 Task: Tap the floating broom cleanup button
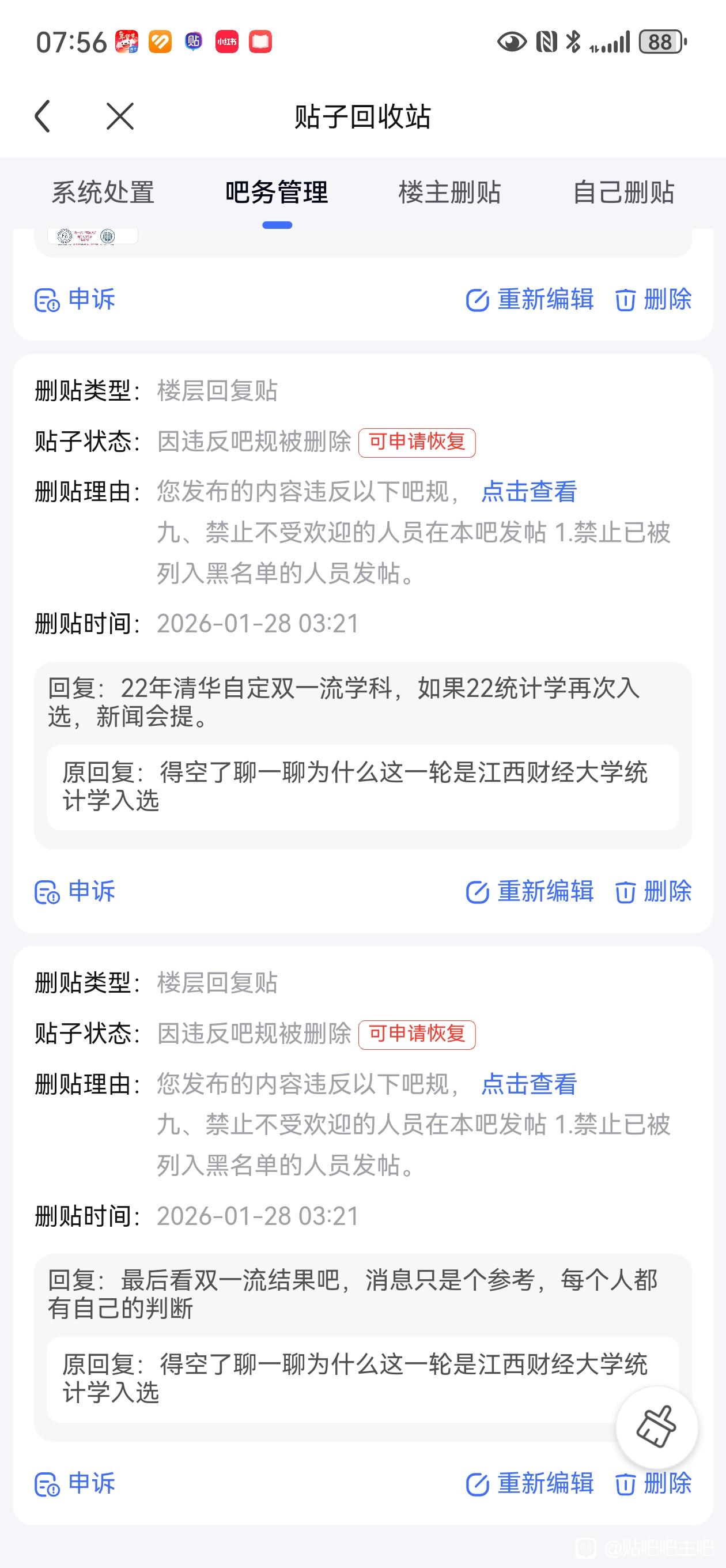656,1427
